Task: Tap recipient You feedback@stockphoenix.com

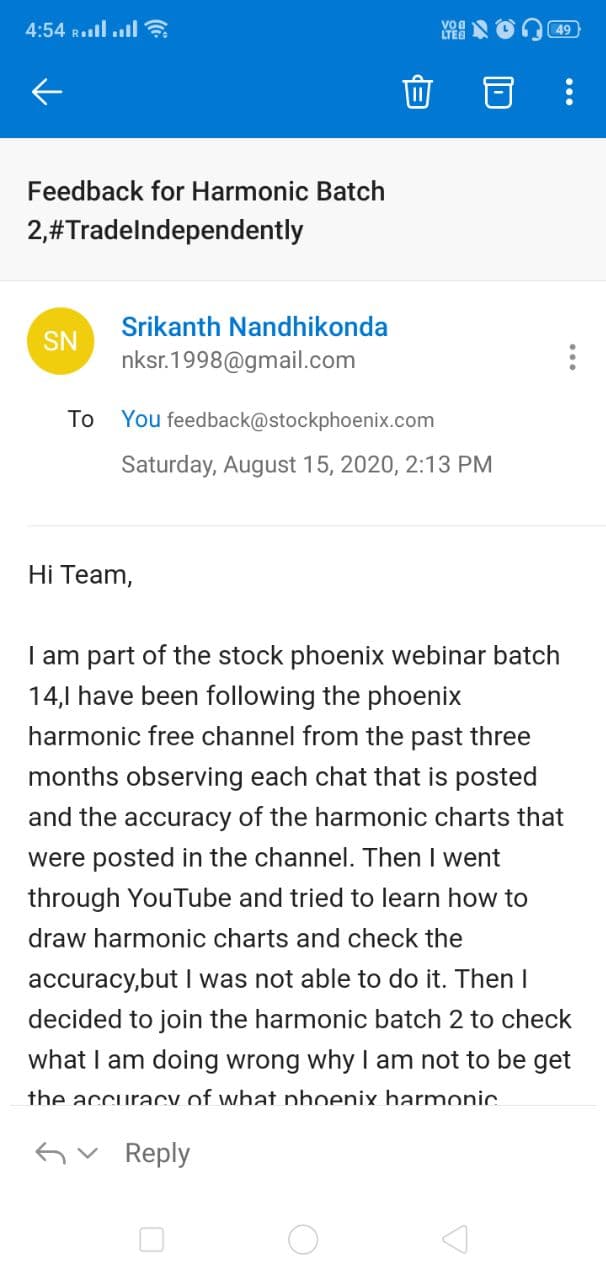Action: 277,419
